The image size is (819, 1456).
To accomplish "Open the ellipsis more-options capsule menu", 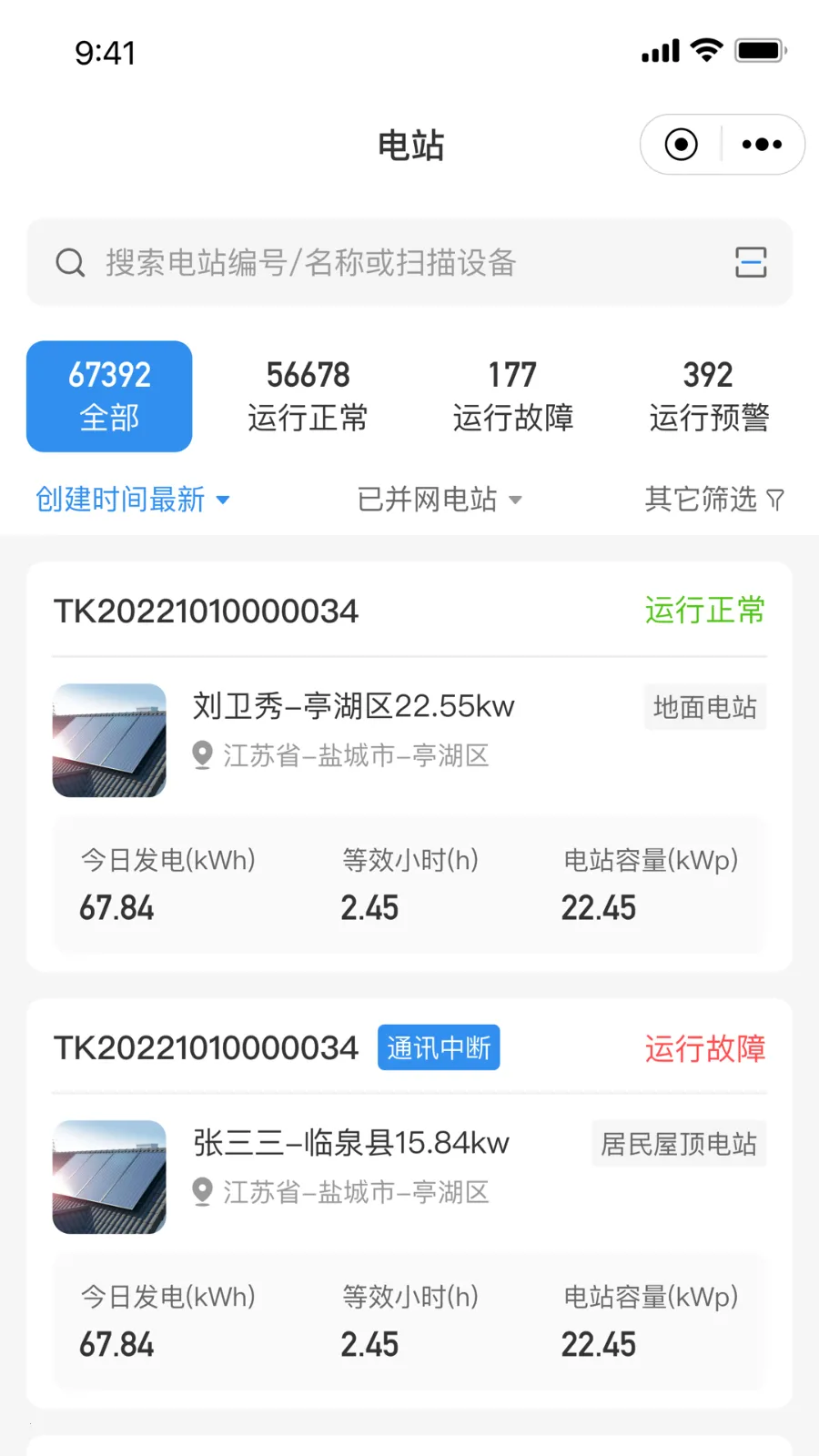I will tap(761, 144).
